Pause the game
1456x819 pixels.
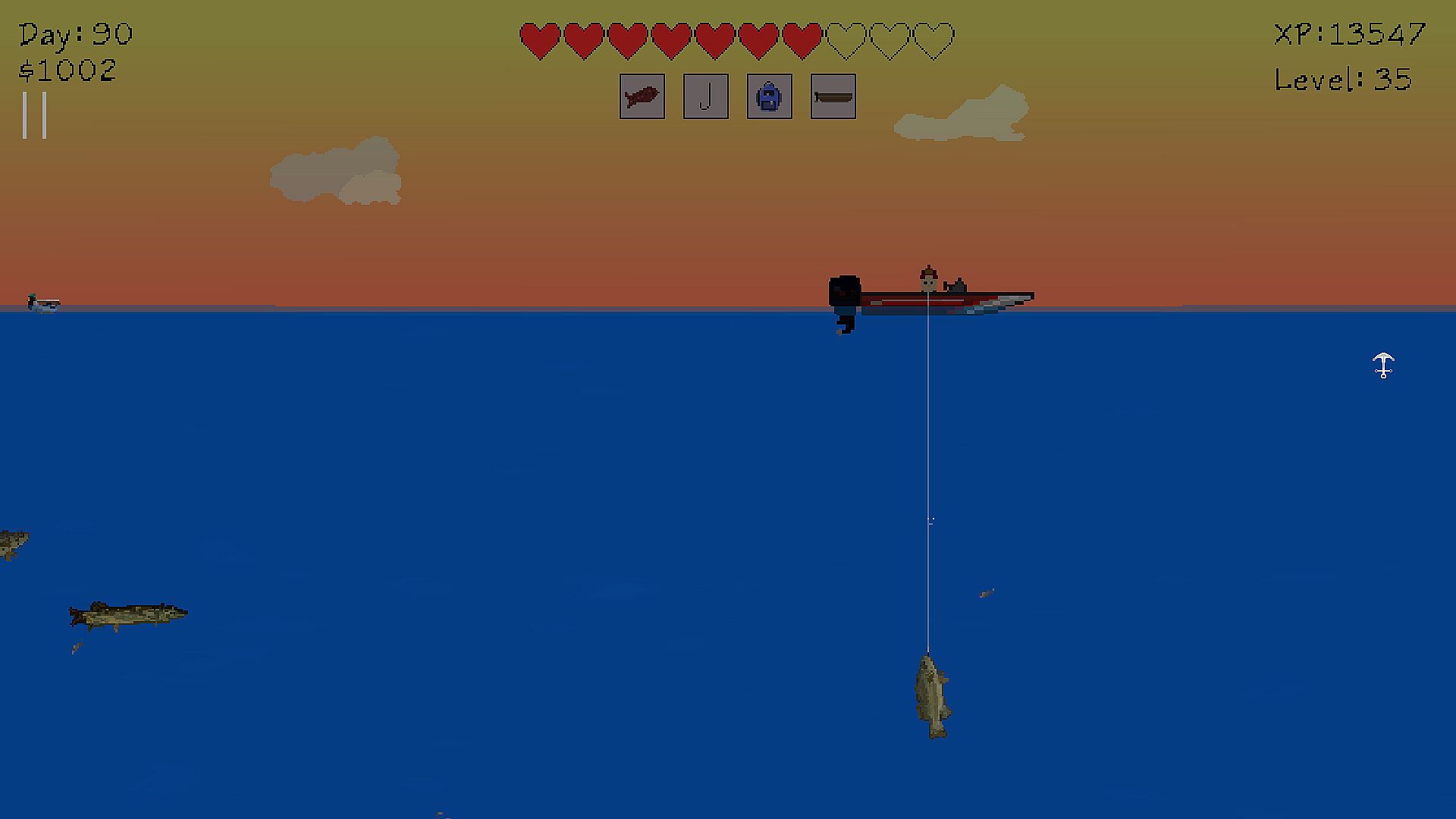[34, 115]
